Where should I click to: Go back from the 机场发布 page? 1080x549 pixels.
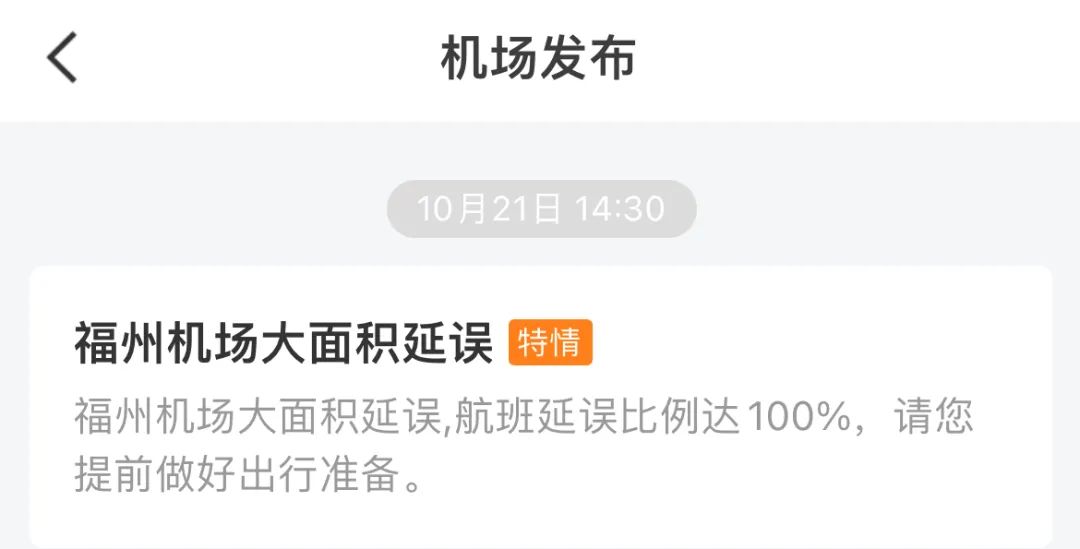pos(62,58)
